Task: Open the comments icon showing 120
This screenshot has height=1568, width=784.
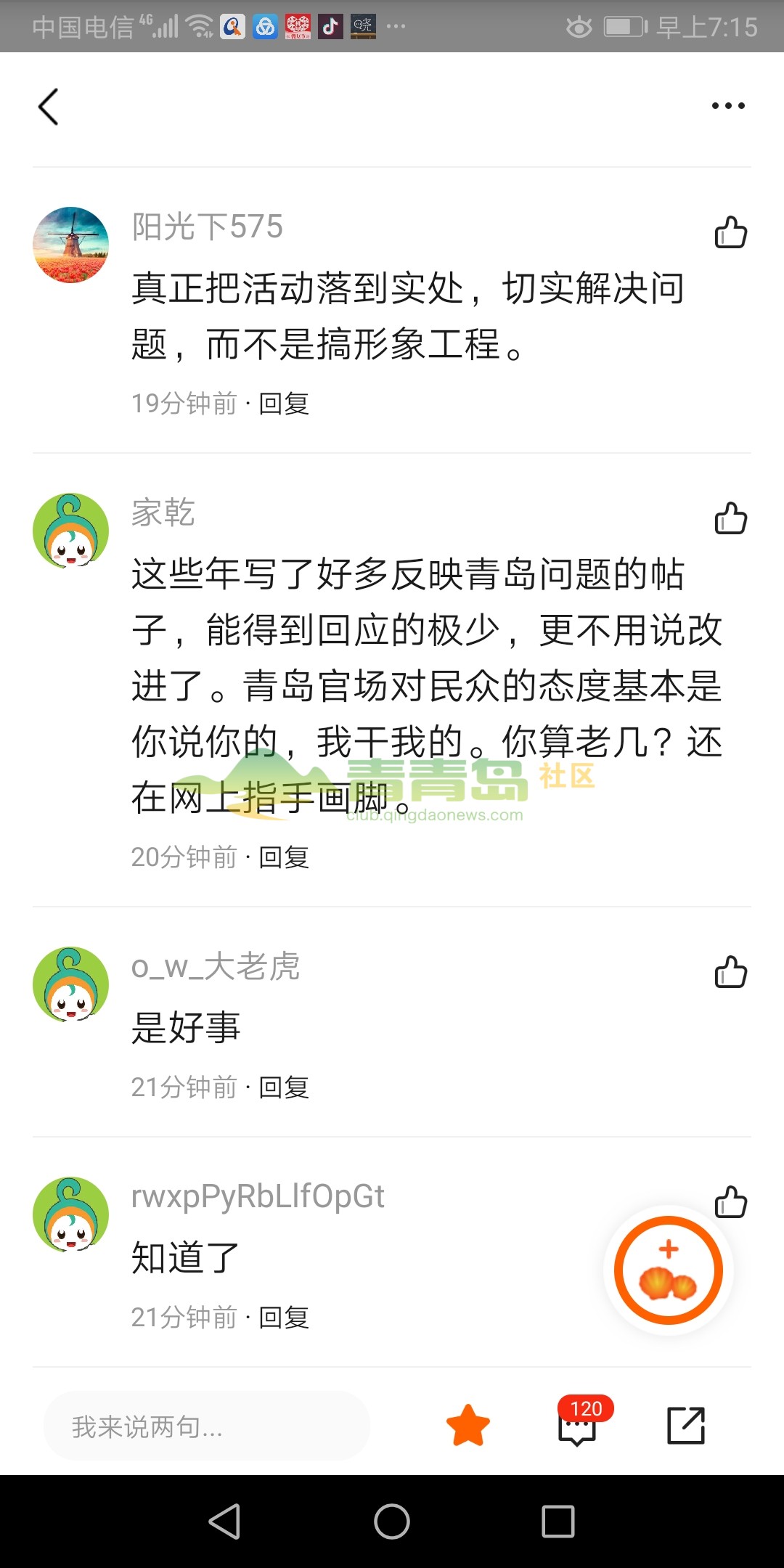Action: tap(578, 1426)
